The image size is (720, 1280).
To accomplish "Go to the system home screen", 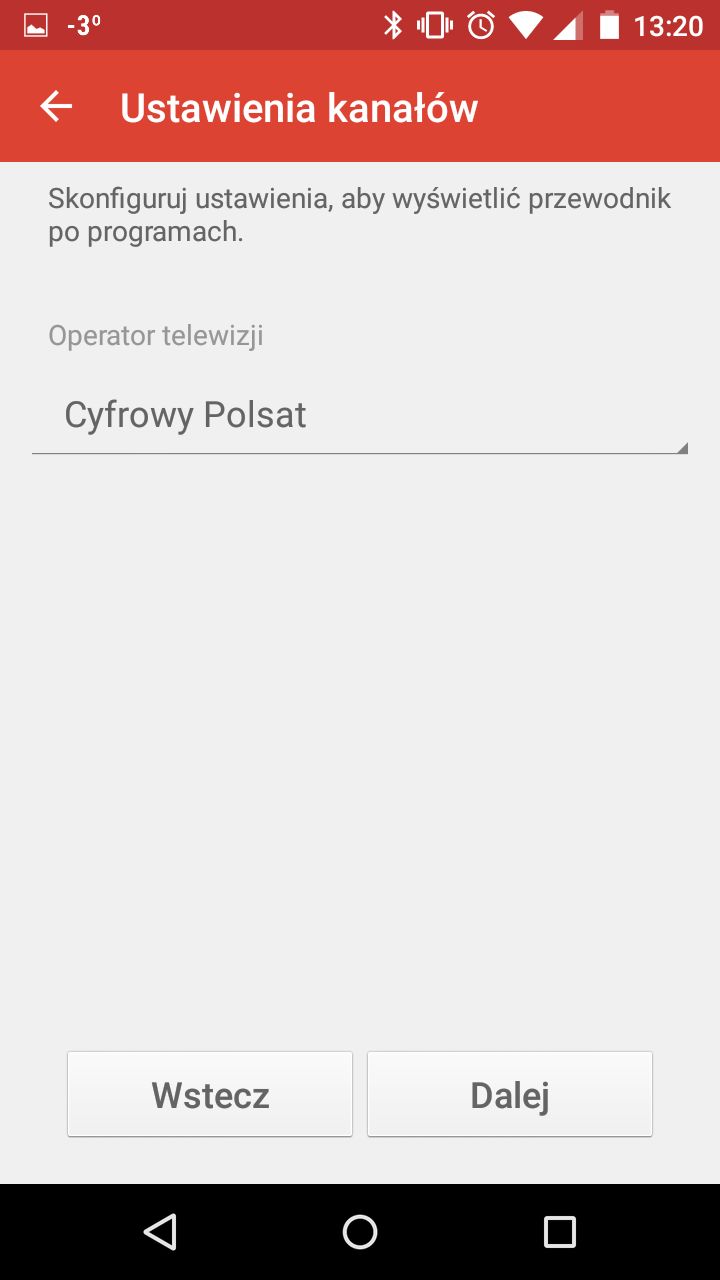I will point(360,1232).
